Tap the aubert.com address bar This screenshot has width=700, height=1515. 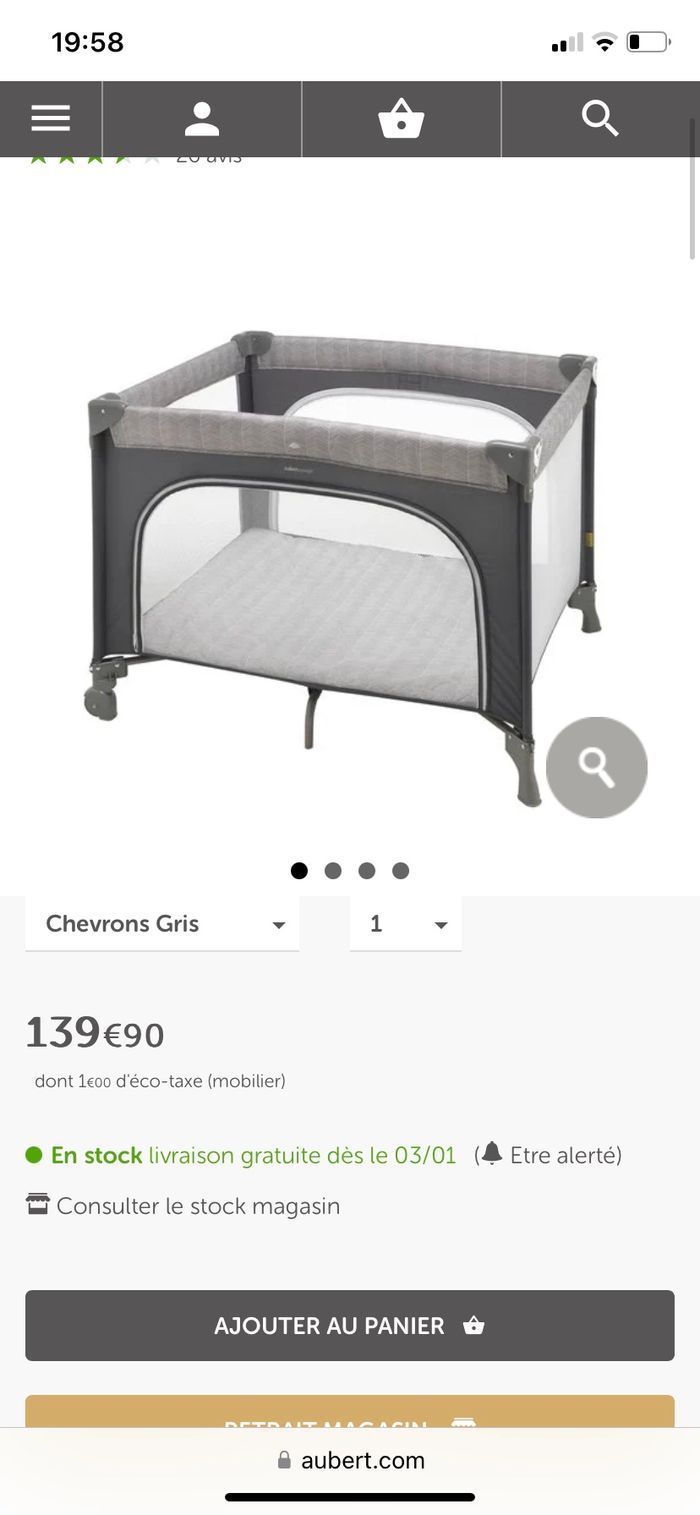tap(350, 1460)
